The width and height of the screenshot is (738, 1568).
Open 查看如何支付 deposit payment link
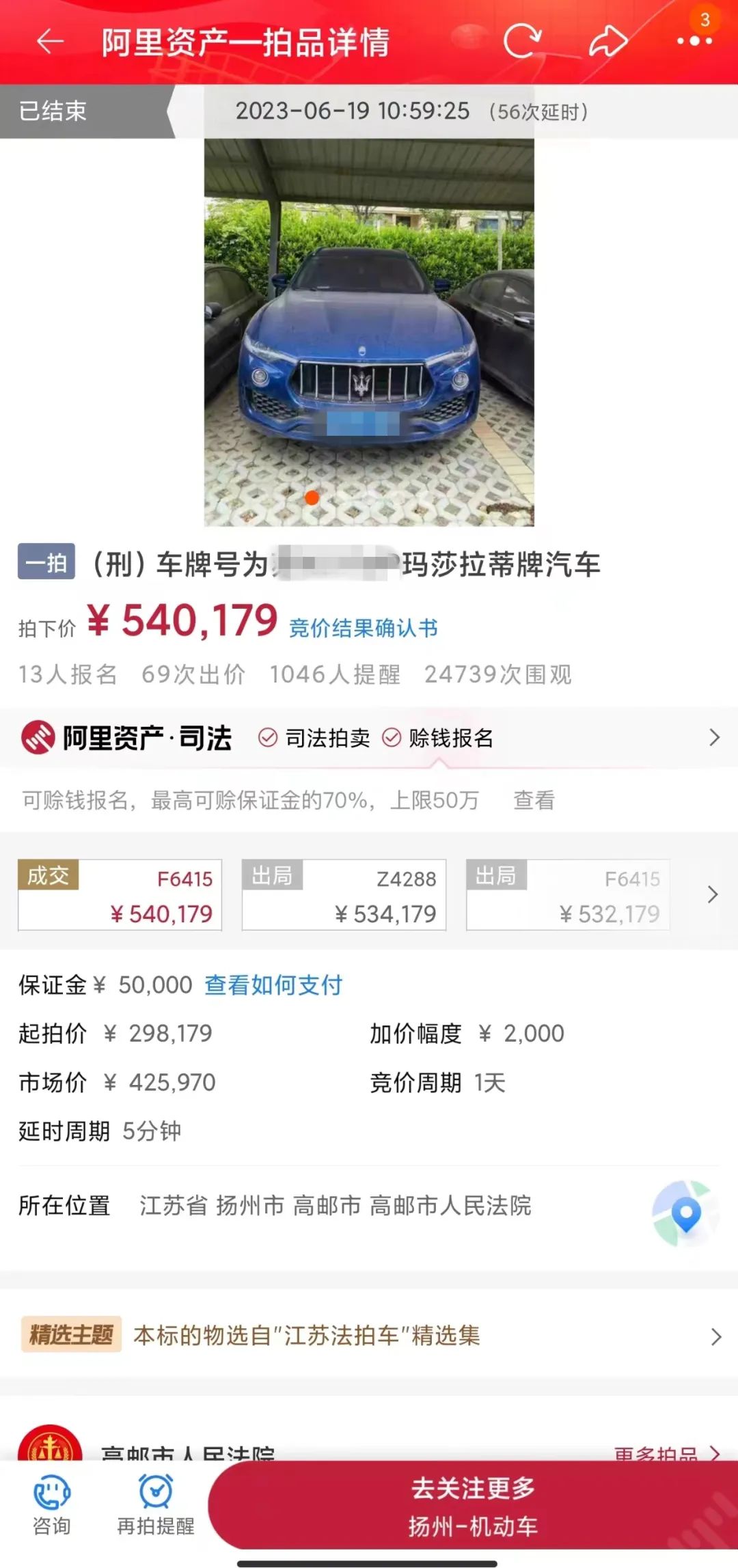(x=273, y=985)
